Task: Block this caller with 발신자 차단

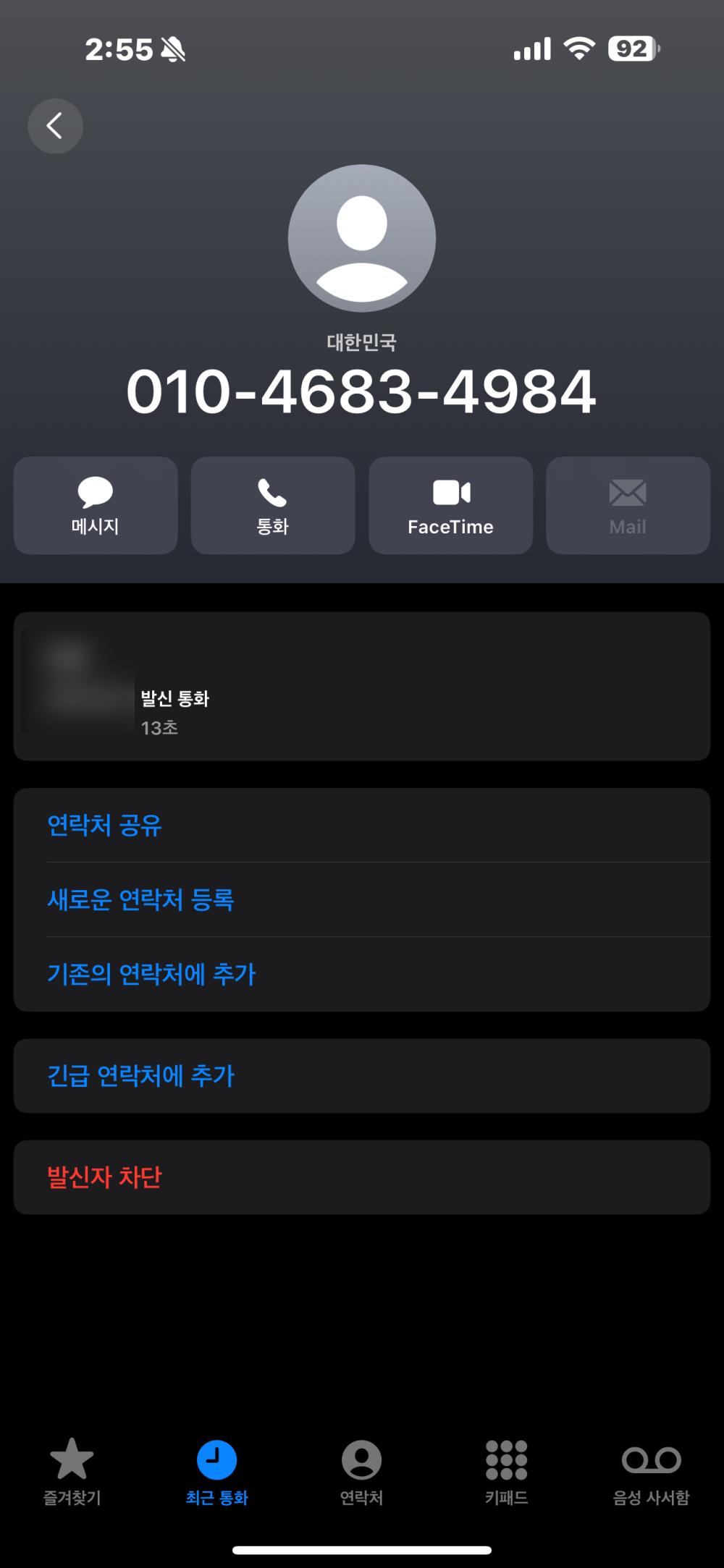Action: tap(105, 1177)
